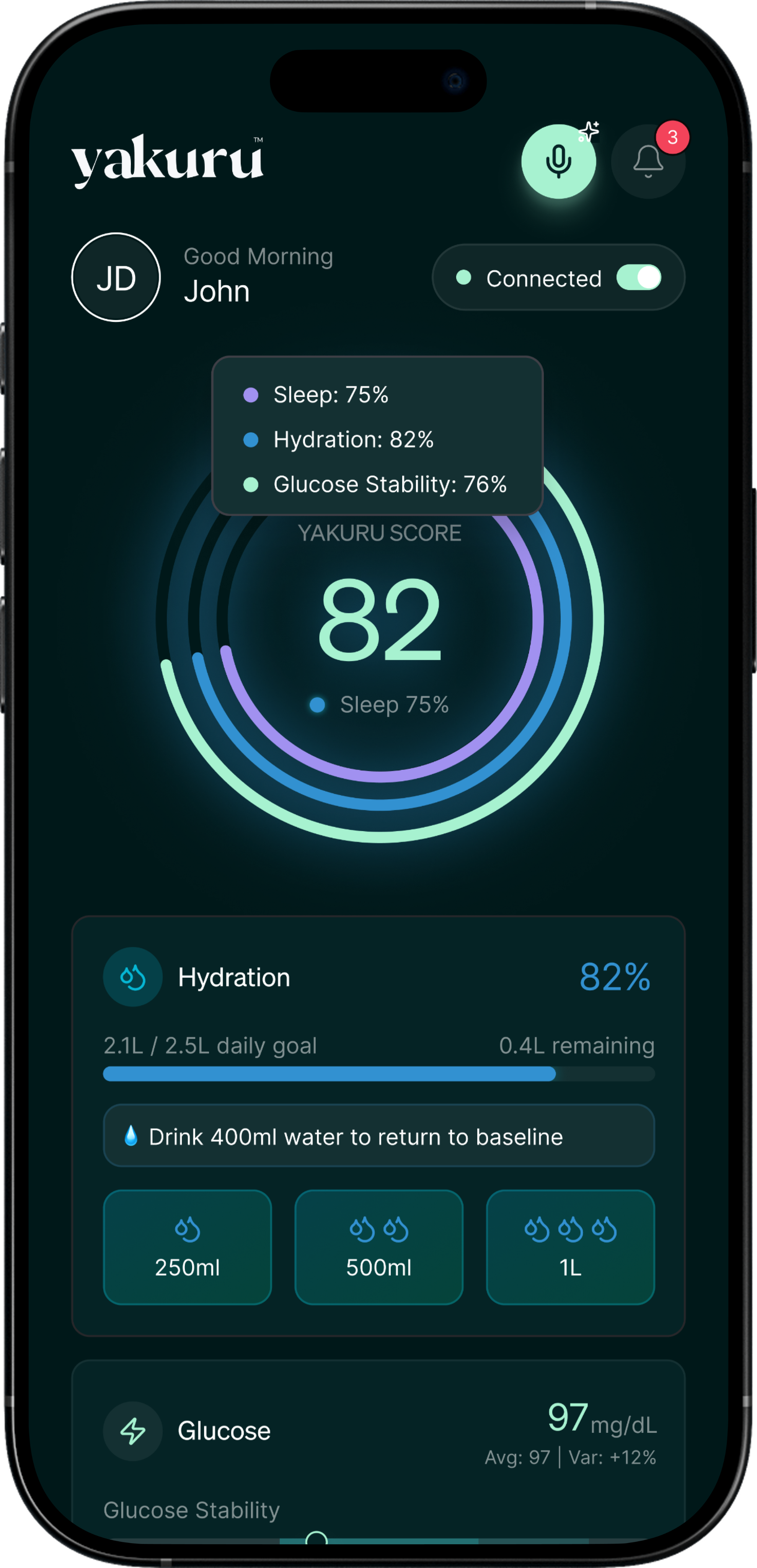
Task: Click the Glucose lightning bolt icon
Action: 133,1431
